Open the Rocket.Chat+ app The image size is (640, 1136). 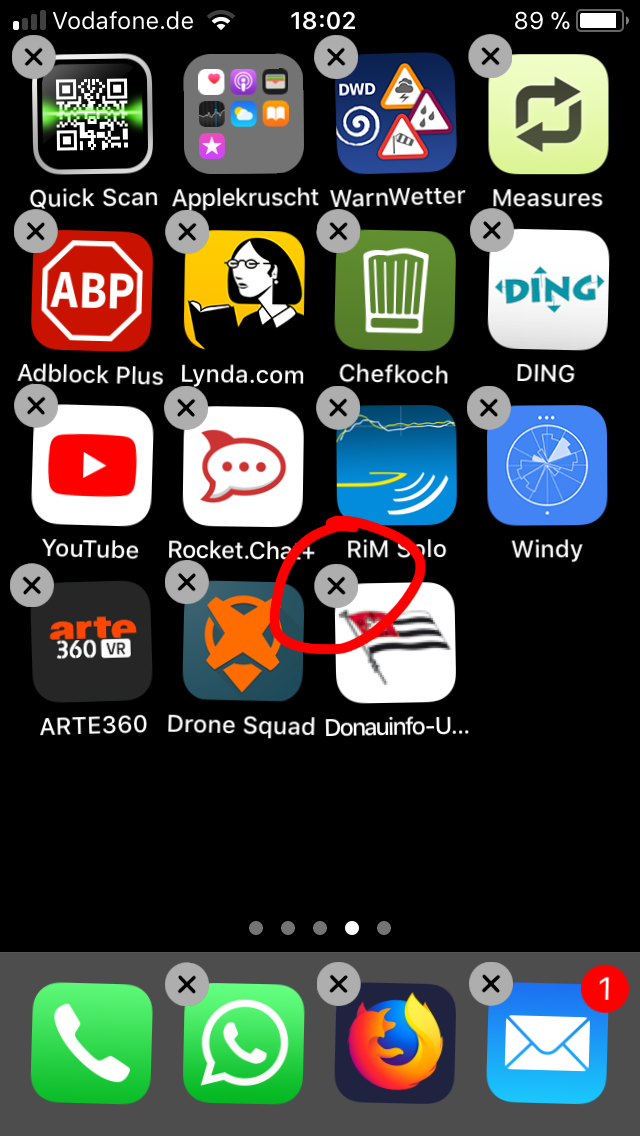click(244, 466)
